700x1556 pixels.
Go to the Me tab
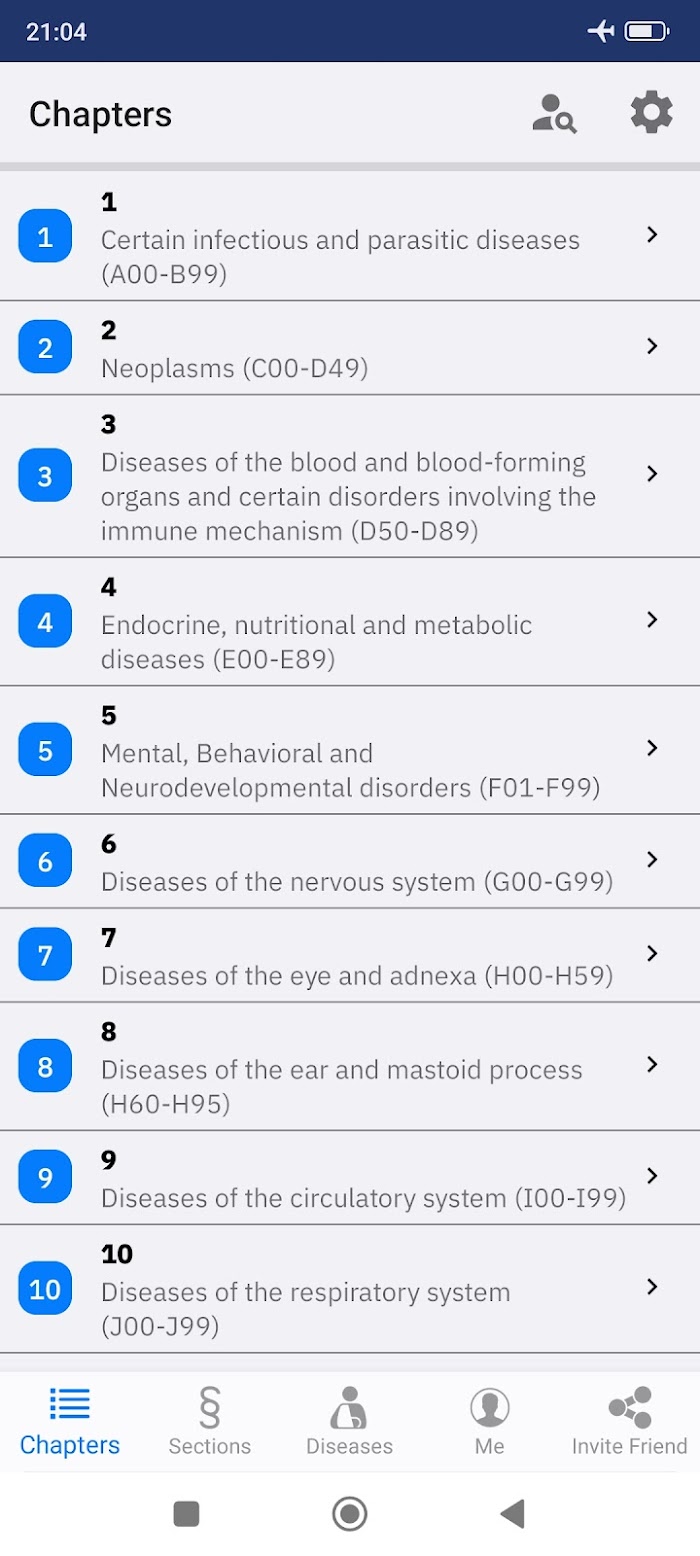[489, 1421]
